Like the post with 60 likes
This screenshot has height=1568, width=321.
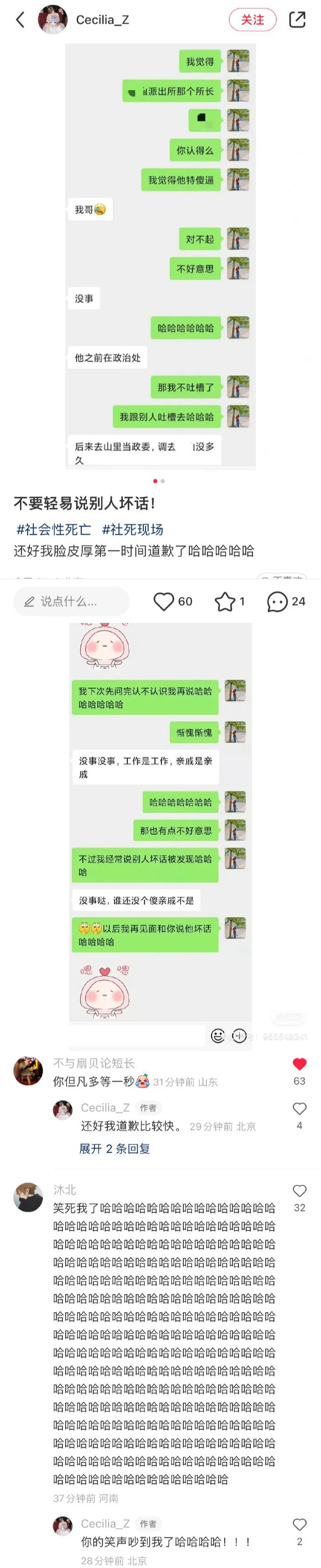click(x=164, y=601)
